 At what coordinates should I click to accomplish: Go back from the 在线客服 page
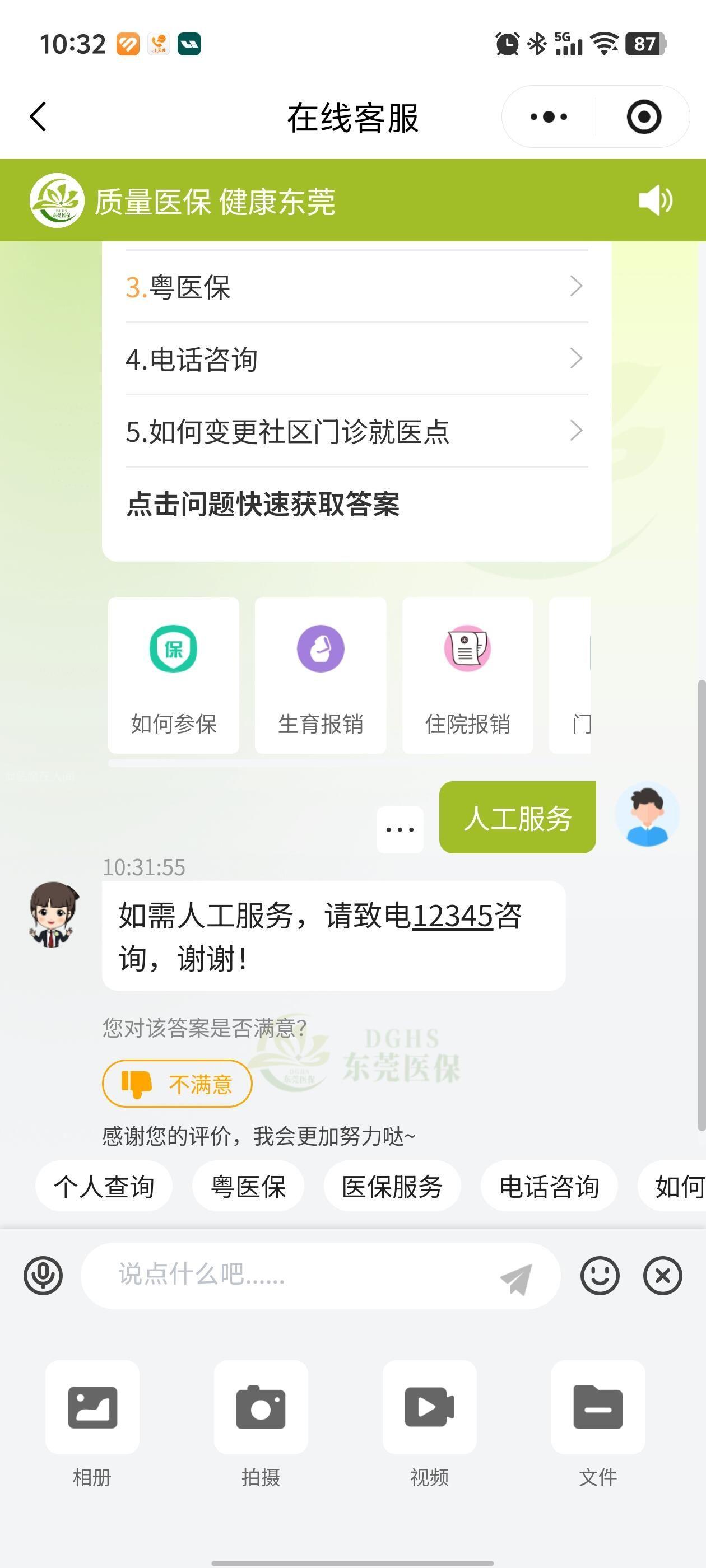click(x=38, y=116)
